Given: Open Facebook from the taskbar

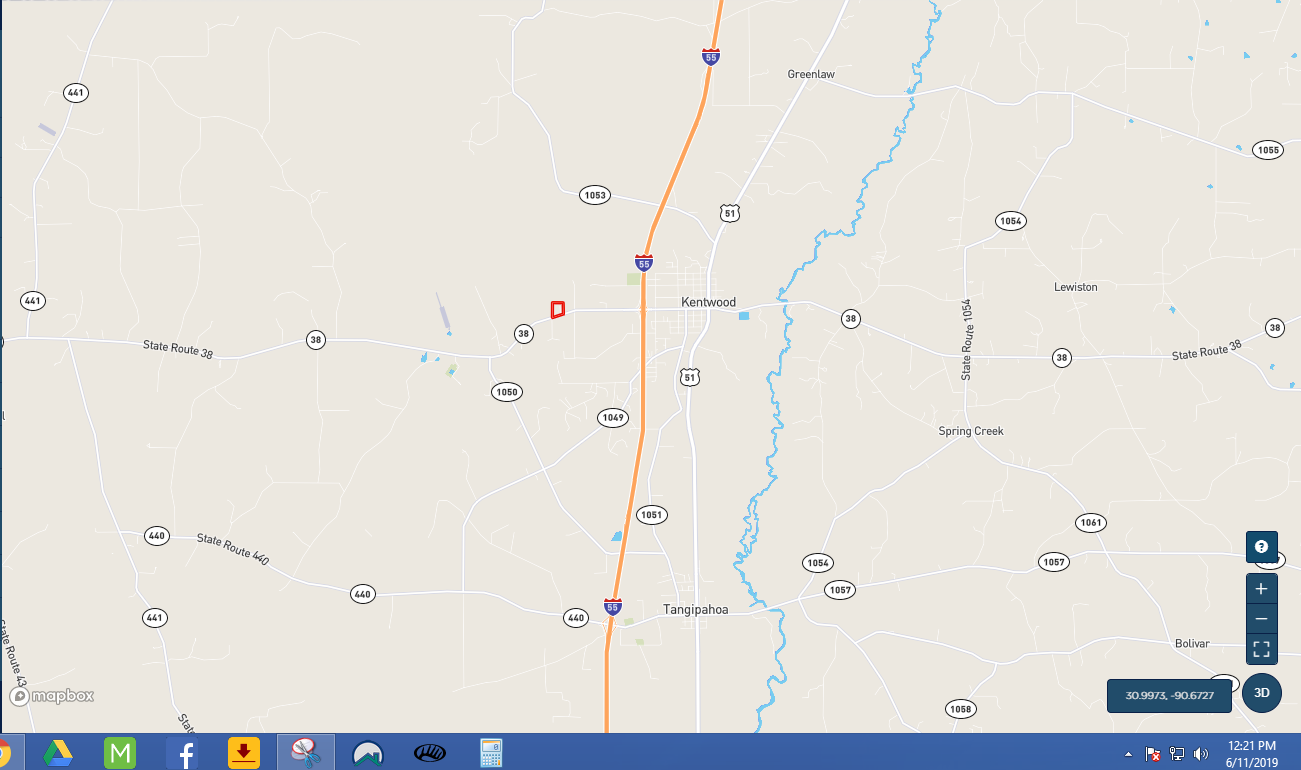Looking at the screenshot, I should coord(182,752).
